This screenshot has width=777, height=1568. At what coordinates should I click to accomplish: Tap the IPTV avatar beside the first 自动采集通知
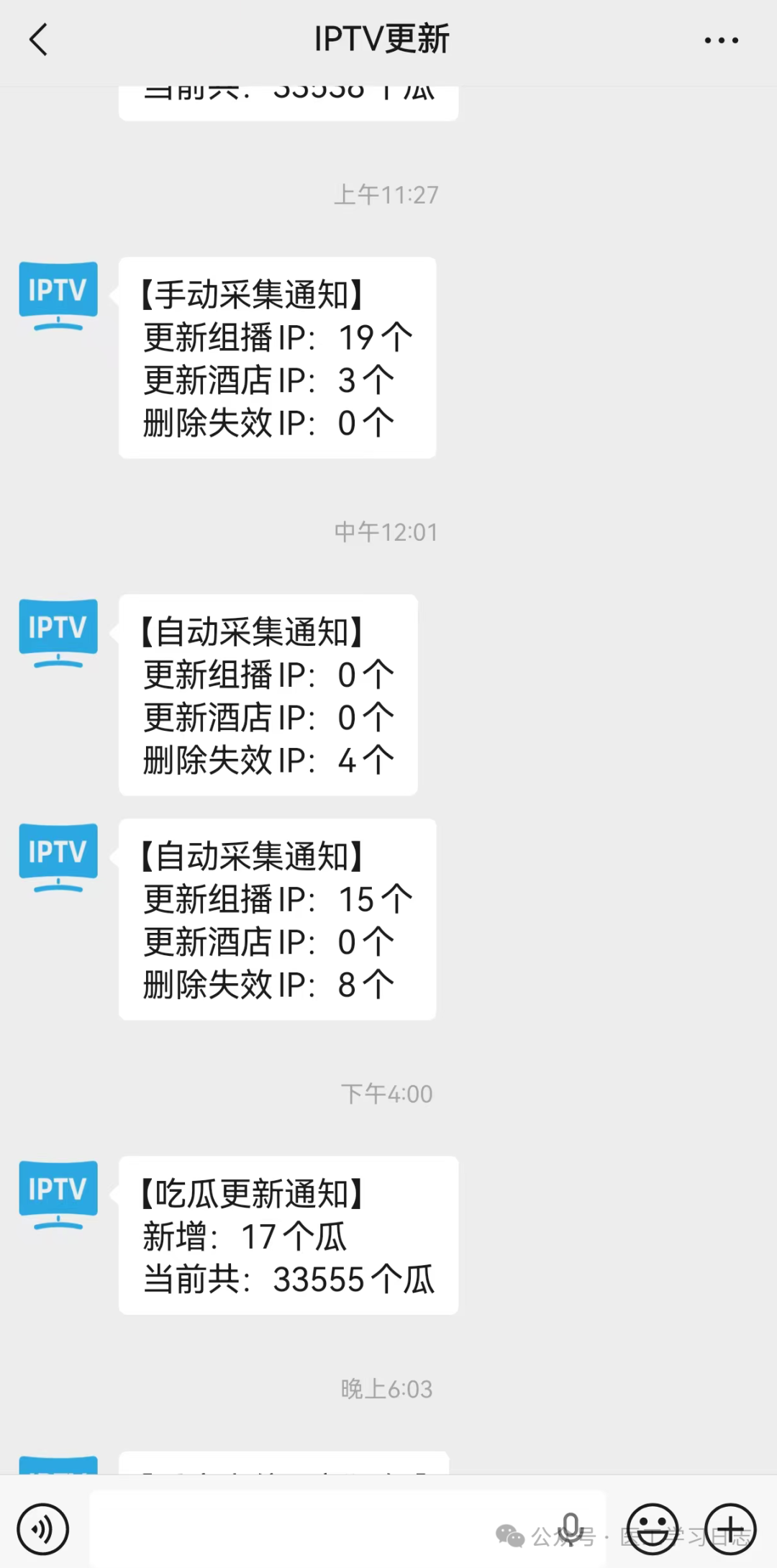point(58,632)
